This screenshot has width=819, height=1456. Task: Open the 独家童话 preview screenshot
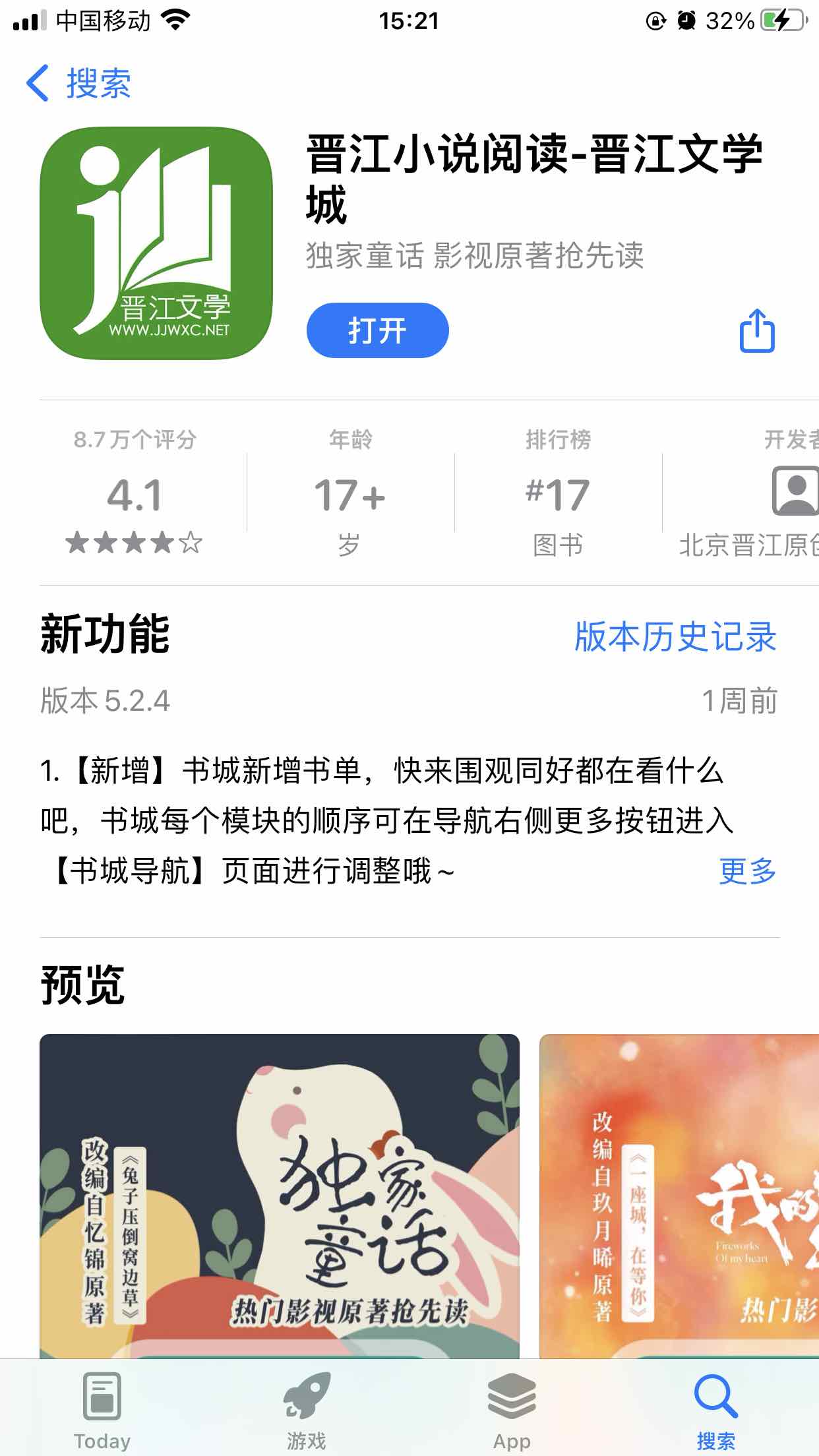[280, 1194]
